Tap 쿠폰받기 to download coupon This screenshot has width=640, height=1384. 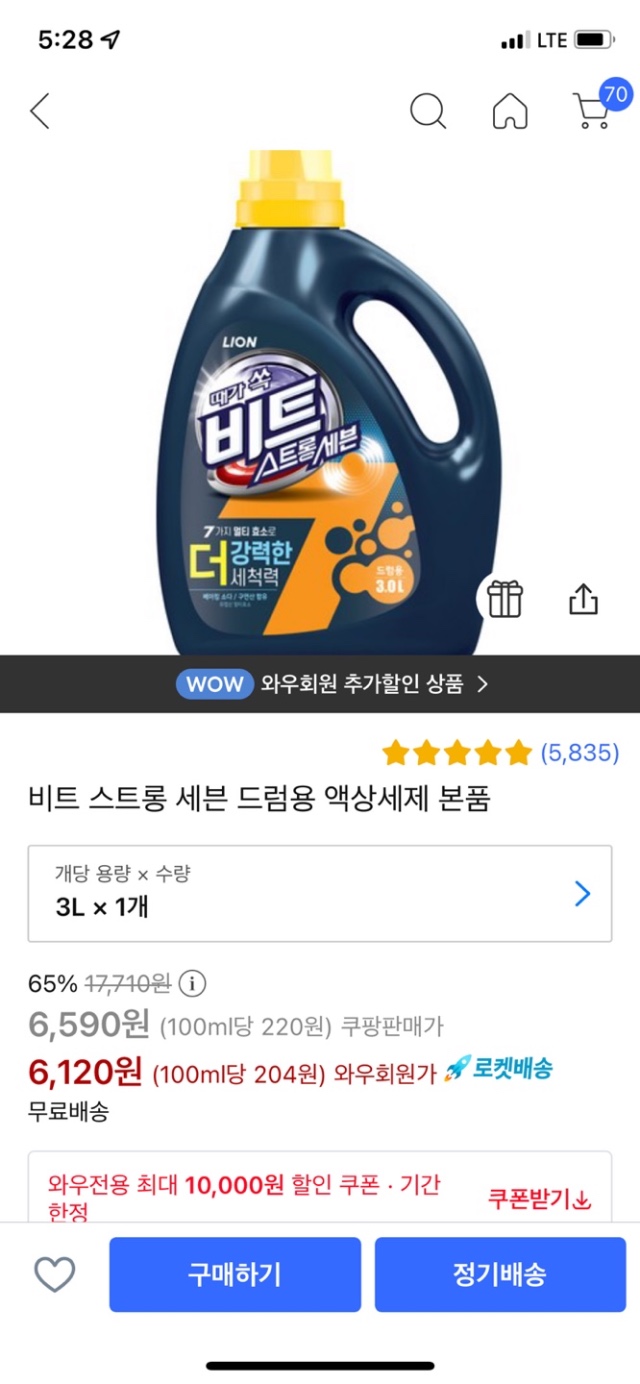click(540, 1198)
